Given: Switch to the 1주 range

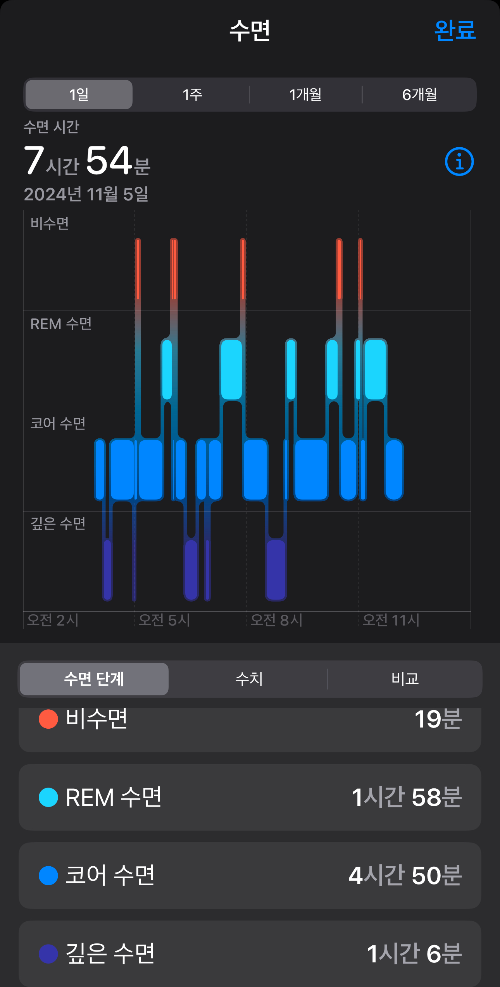Looking at the screenshot, I should [192, 95].
